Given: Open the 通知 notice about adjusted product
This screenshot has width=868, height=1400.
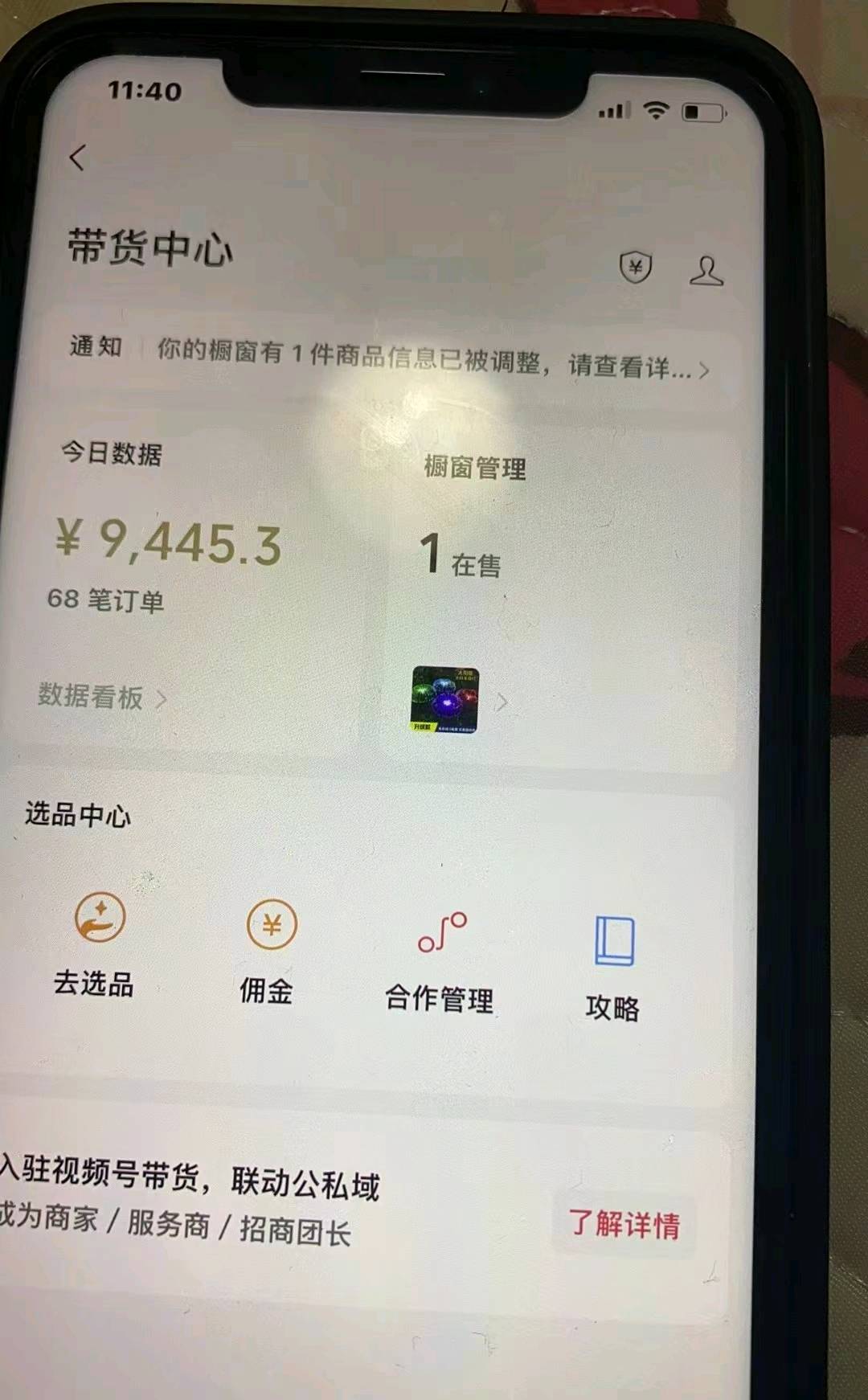Looking at the screenshot, I should [x=389, y=358].
